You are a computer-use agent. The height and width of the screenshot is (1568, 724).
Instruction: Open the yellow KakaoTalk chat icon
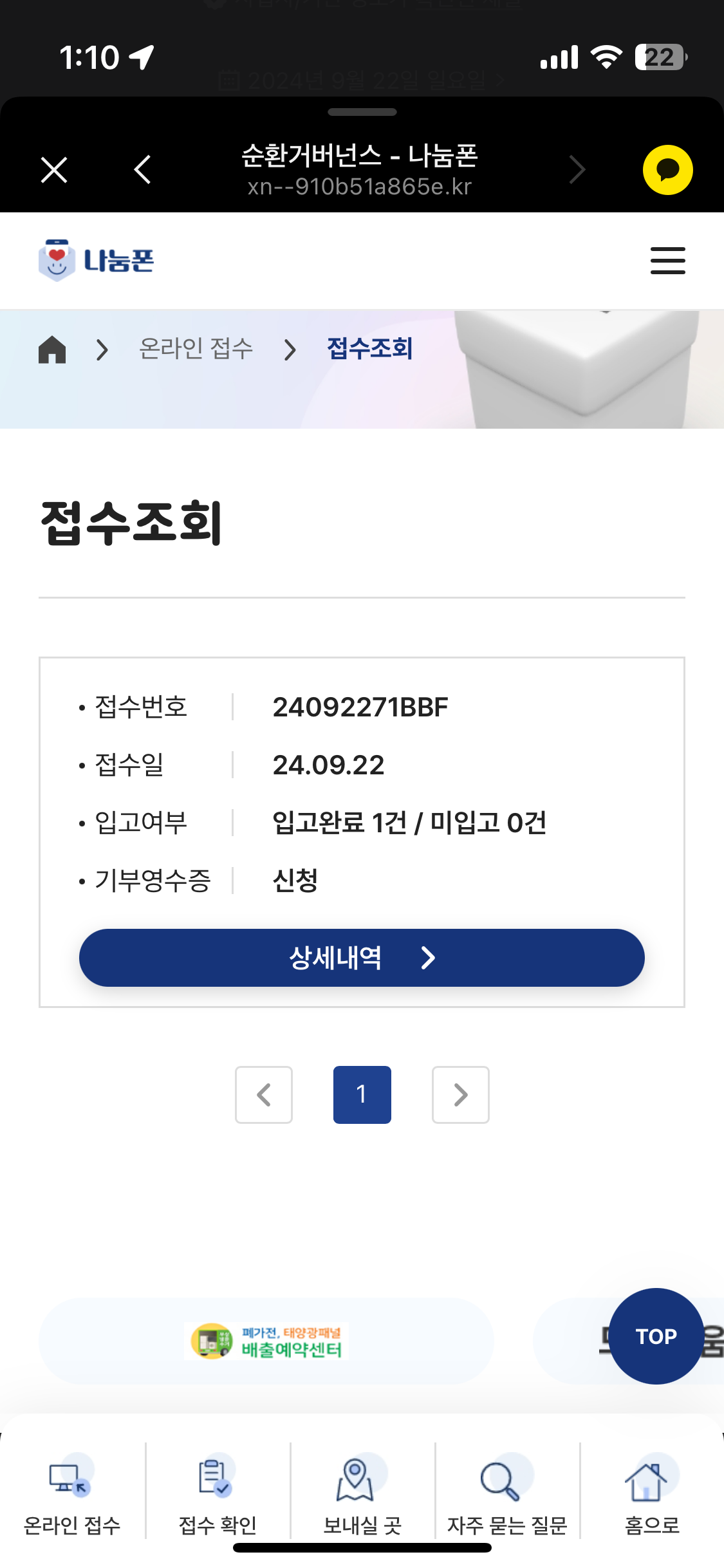[x=667, y=170]
